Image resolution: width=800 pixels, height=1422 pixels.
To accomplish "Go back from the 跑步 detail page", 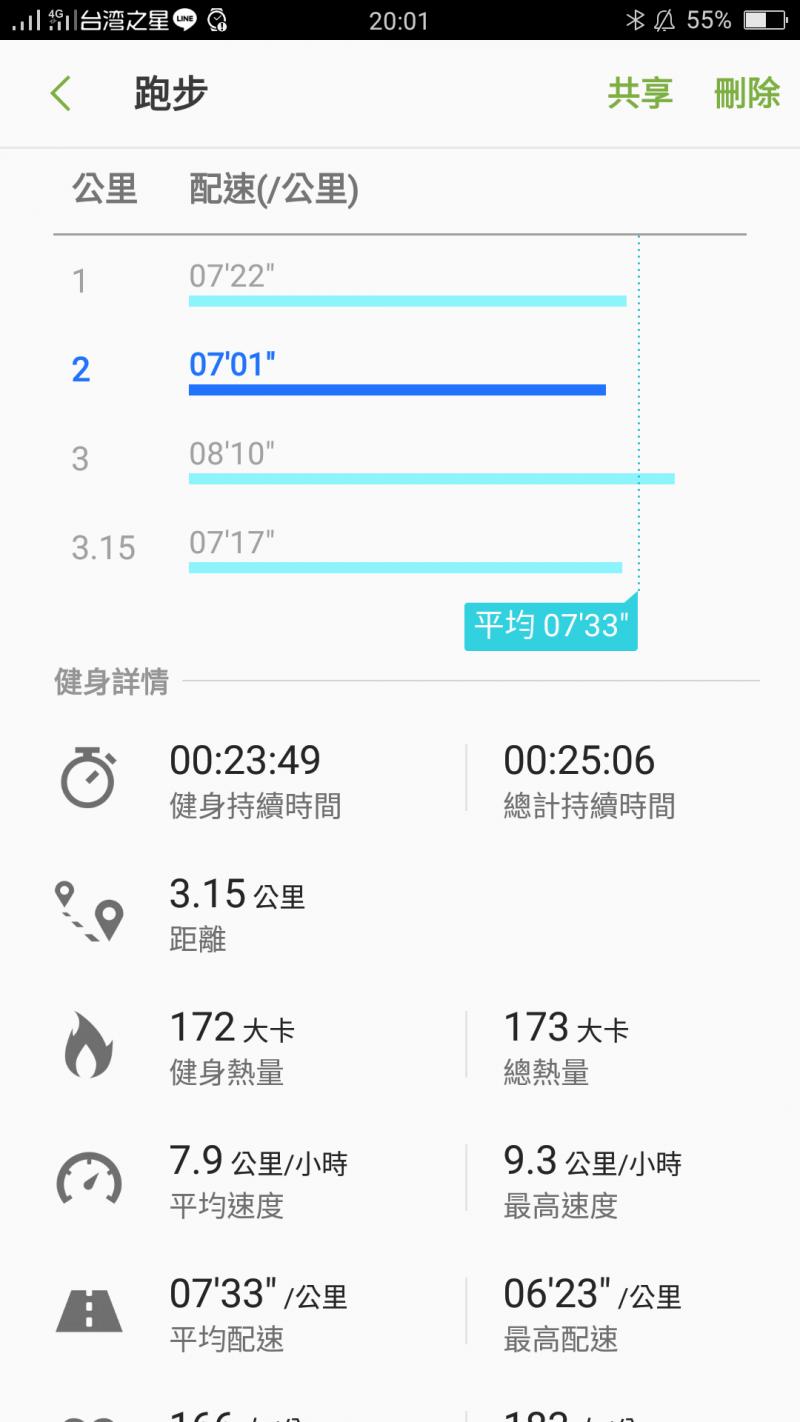I will point(61,94).
